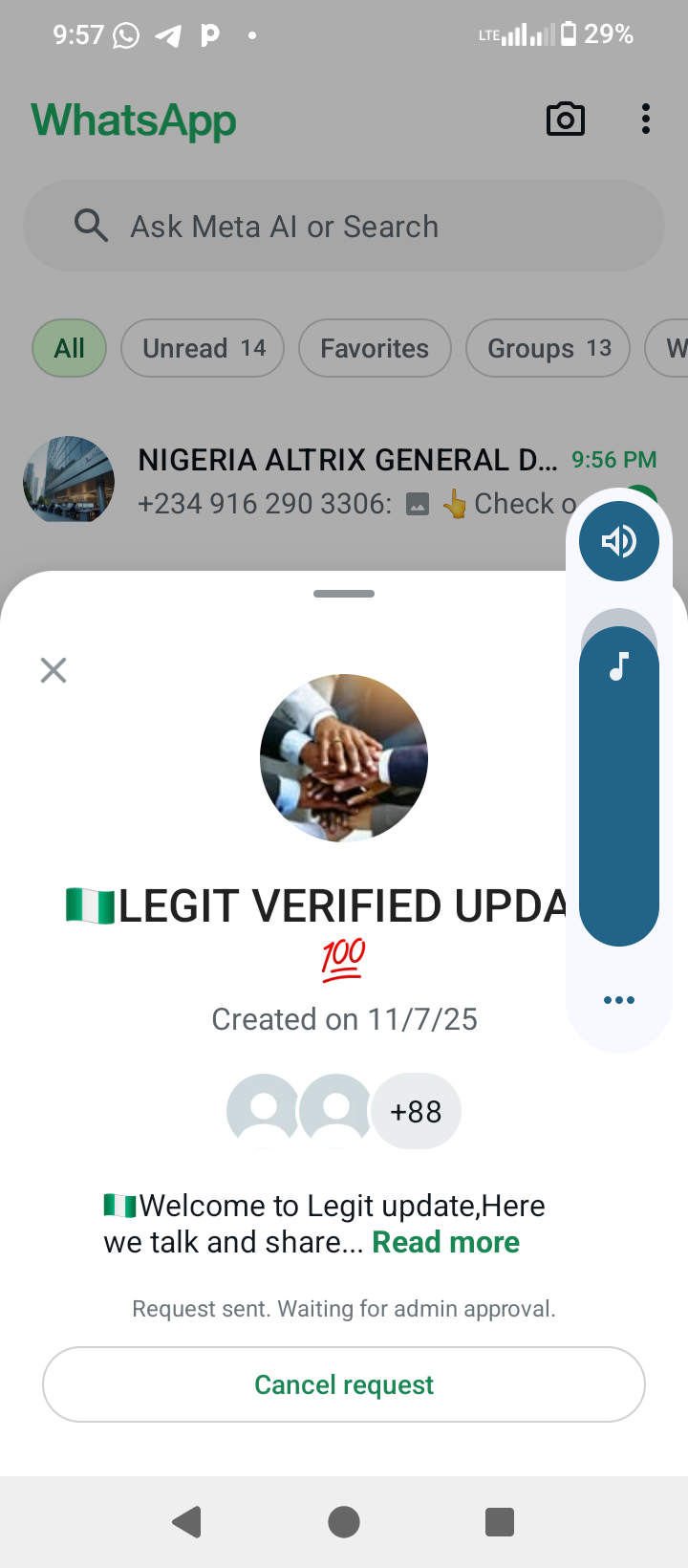Go back using system navigation
Image resolution: width=688 pixels, height=1568 pixels.
pyautogui.click(x=187, y=1521)
